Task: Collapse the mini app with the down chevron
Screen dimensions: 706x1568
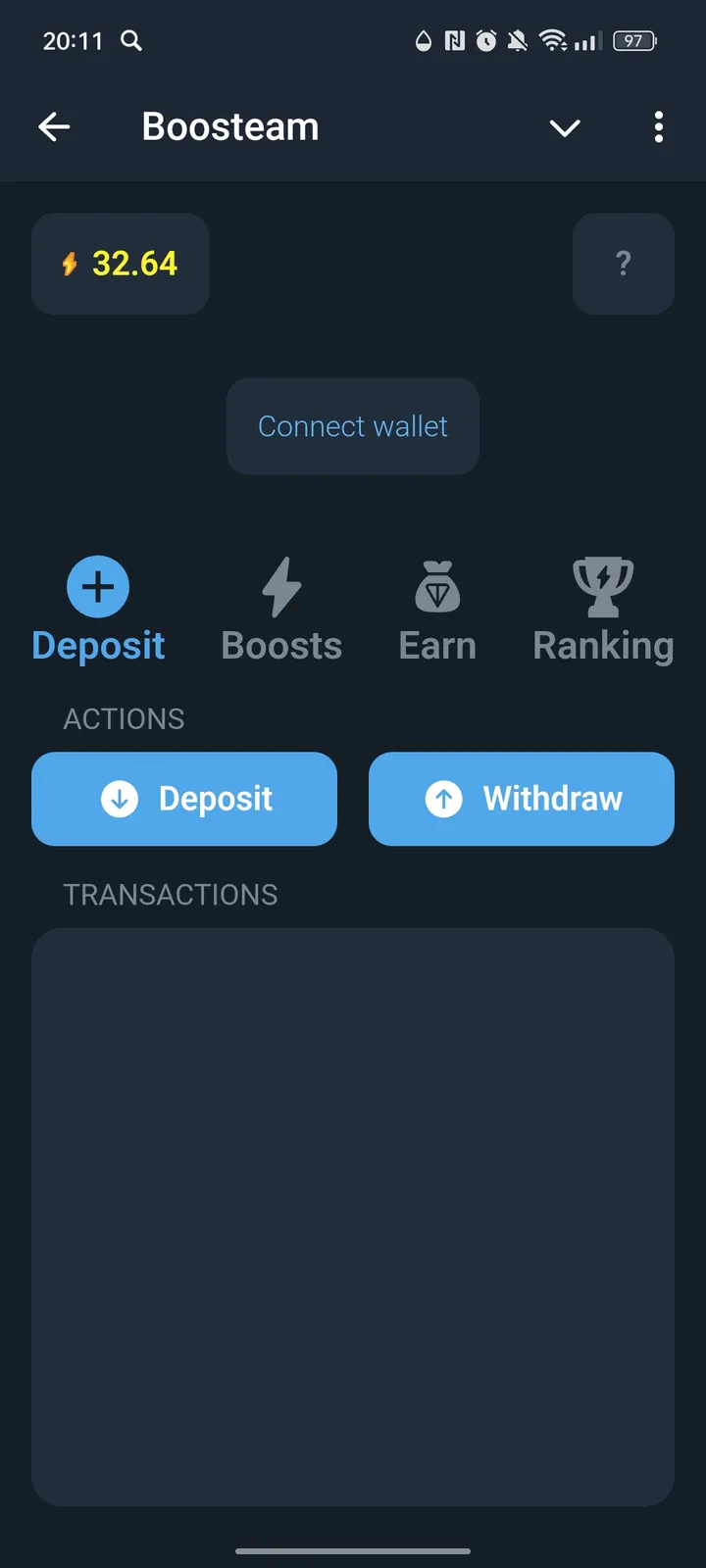Action: point(565,127)
